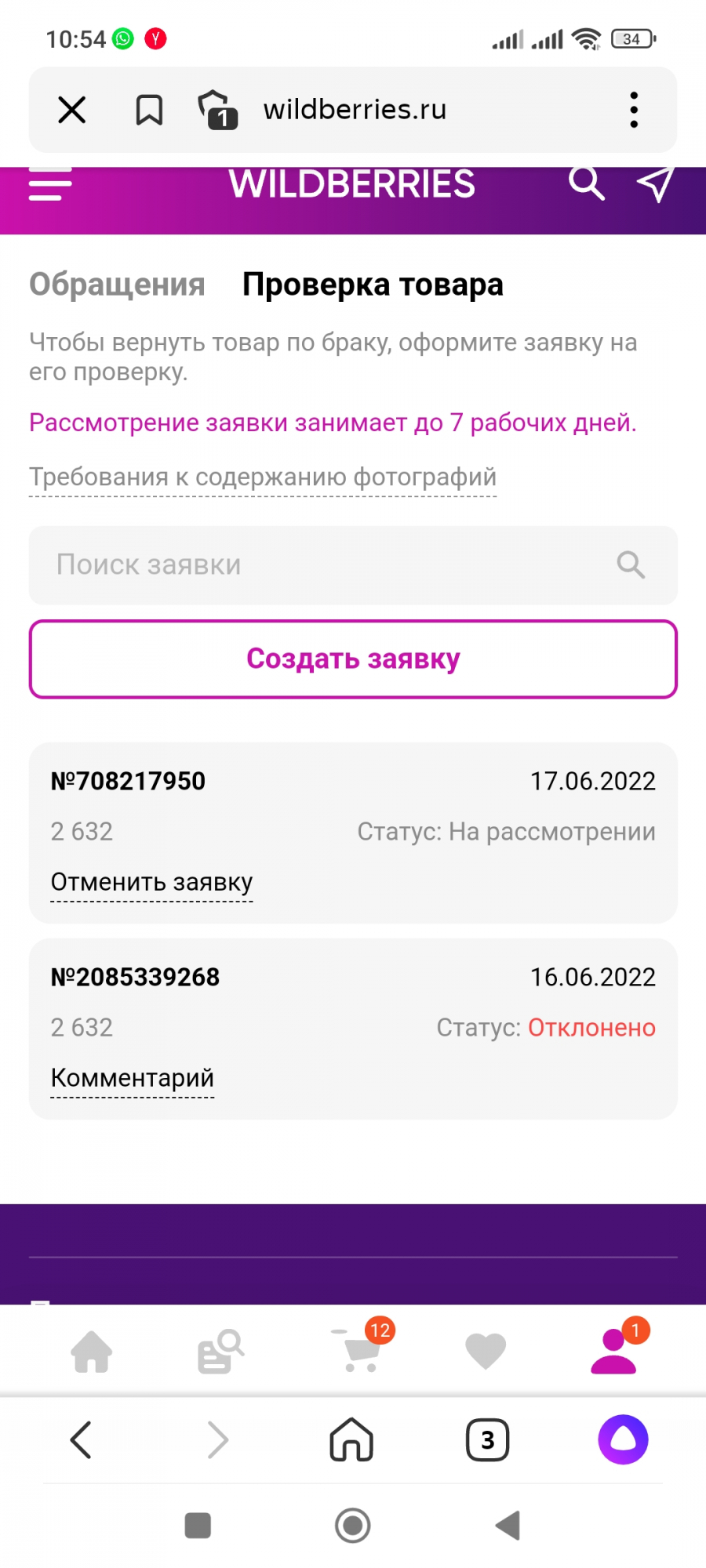This screenshot has width=706, height=1568.
Task: Focus the Поиск заявки search field
Action: (353, 565)
